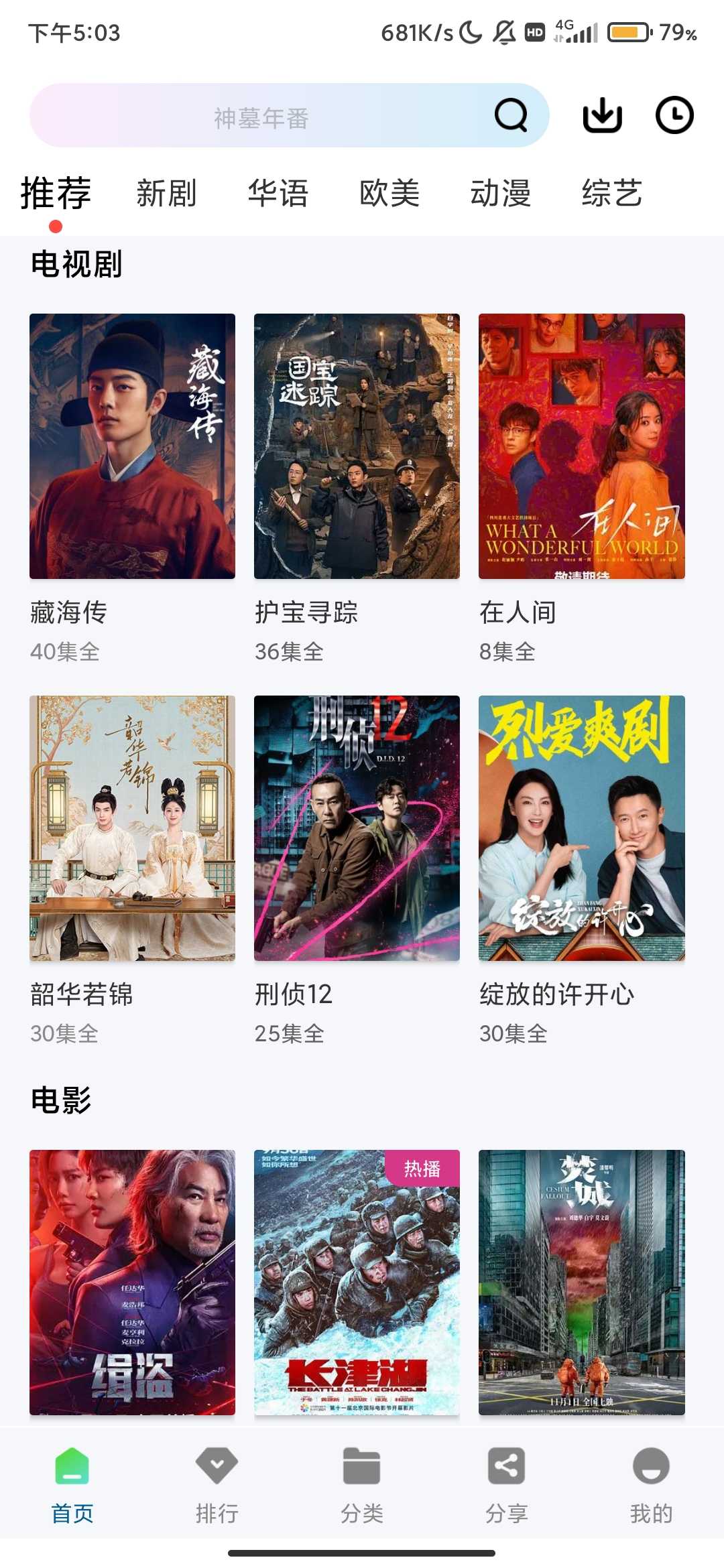Open the 长津湖 movie poster

coord(357,1282)
